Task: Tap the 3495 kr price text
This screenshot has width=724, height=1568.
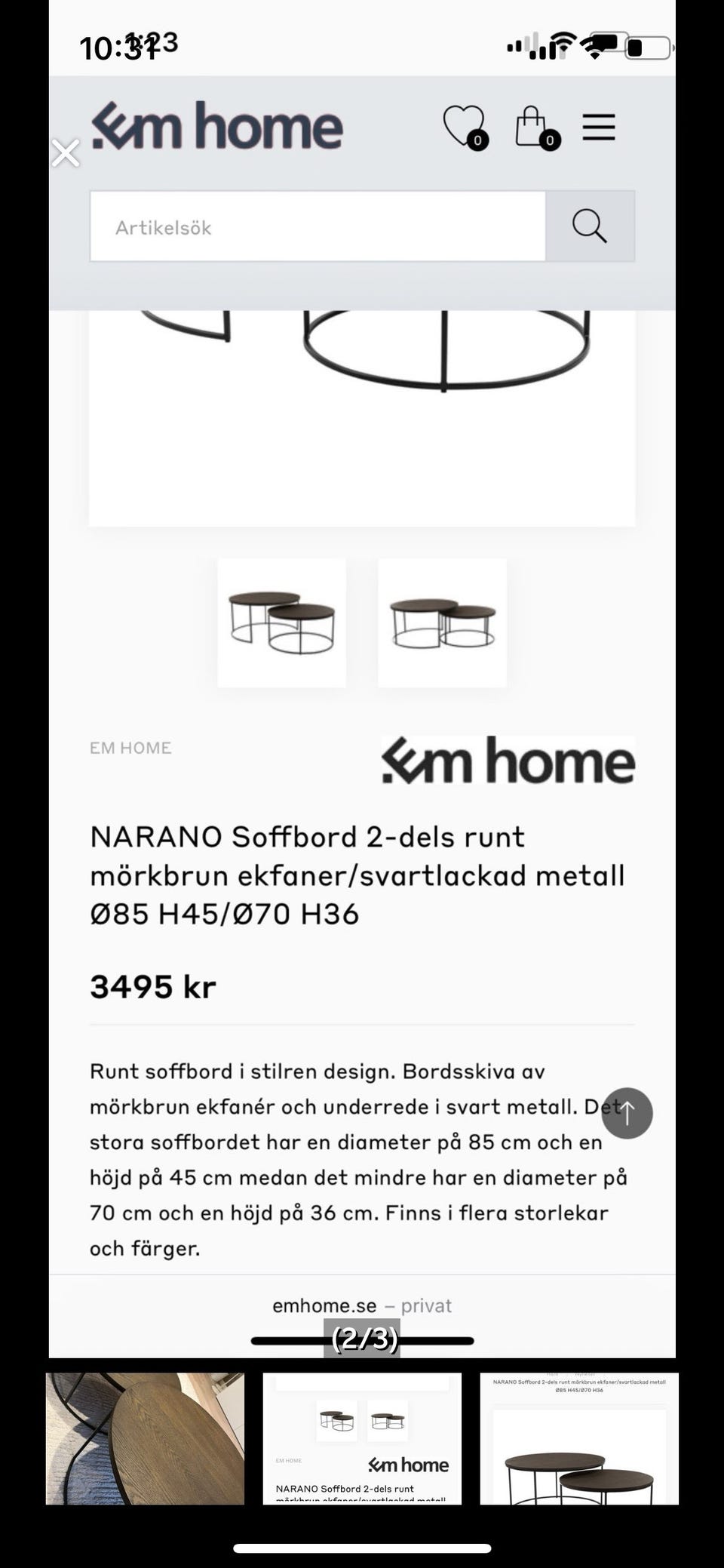Action: click(x=152, y=985)
